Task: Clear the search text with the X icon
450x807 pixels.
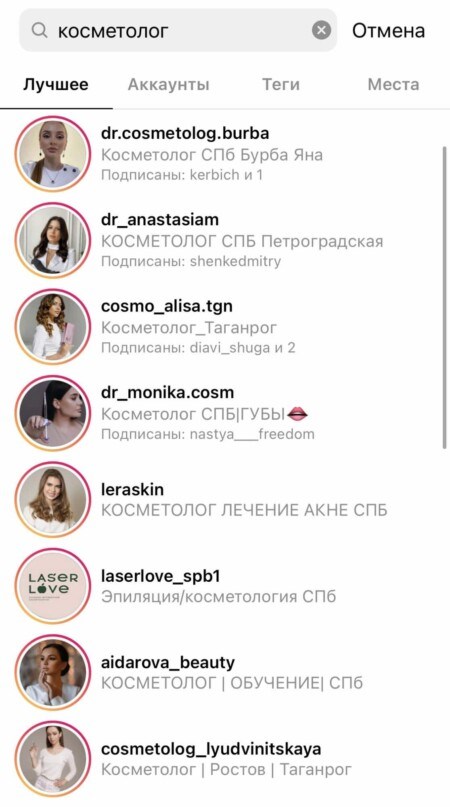Action: click(321, 31)
